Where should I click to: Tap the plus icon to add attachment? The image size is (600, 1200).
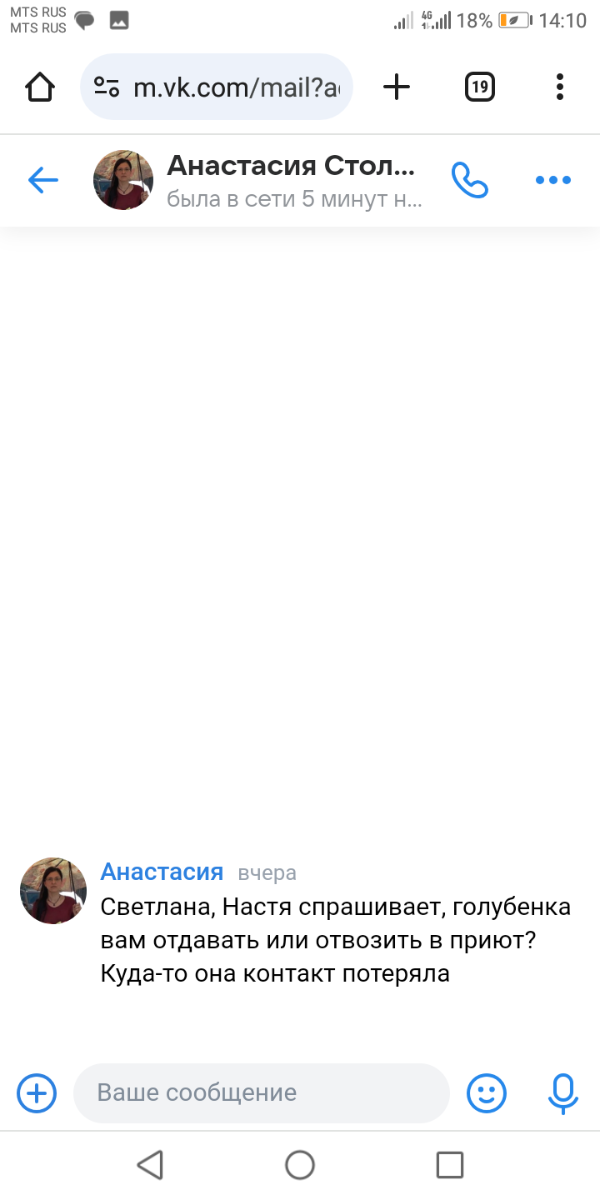(x=37, y=1093)
